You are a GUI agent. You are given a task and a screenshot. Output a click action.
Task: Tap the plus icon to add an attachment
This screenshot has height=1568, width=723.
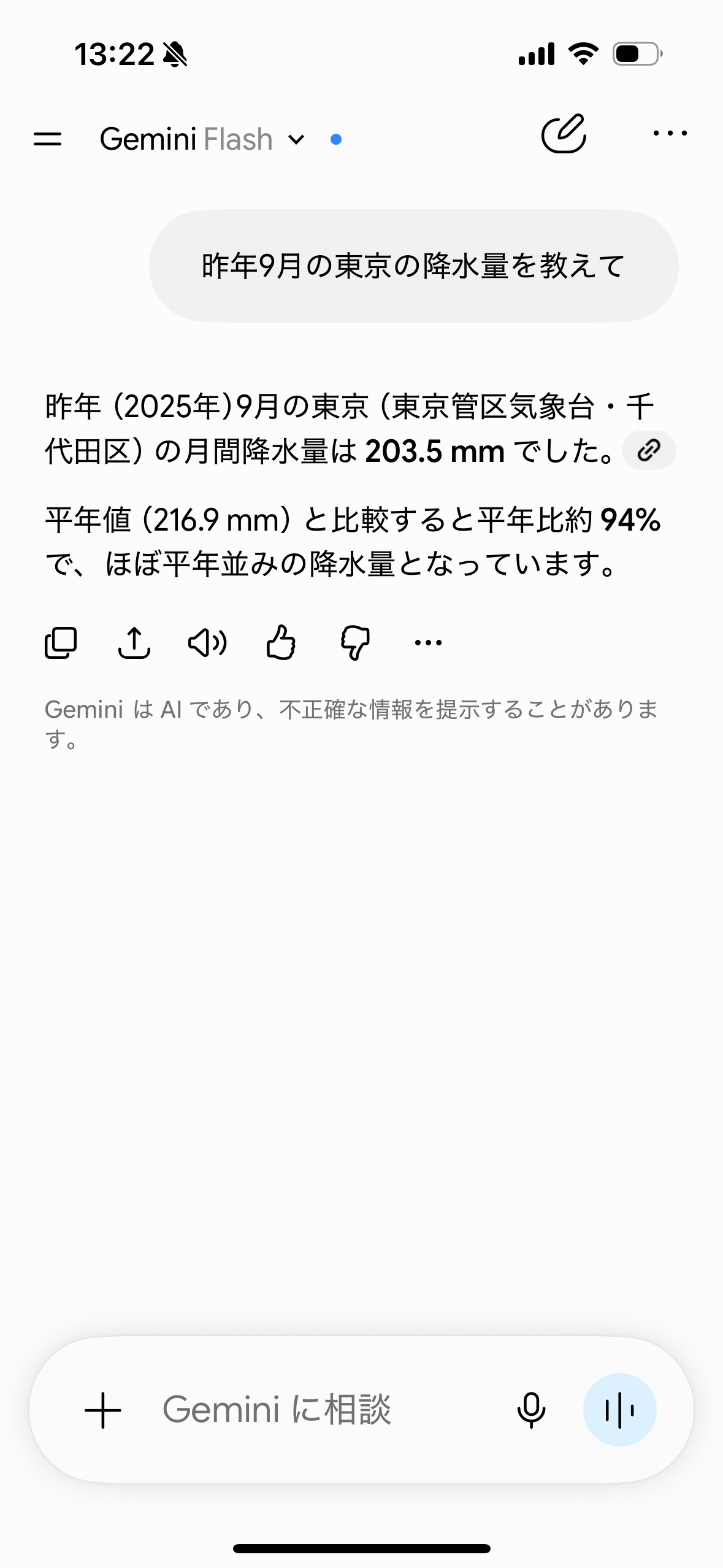pyautogui.click(x=103, y=1410)
